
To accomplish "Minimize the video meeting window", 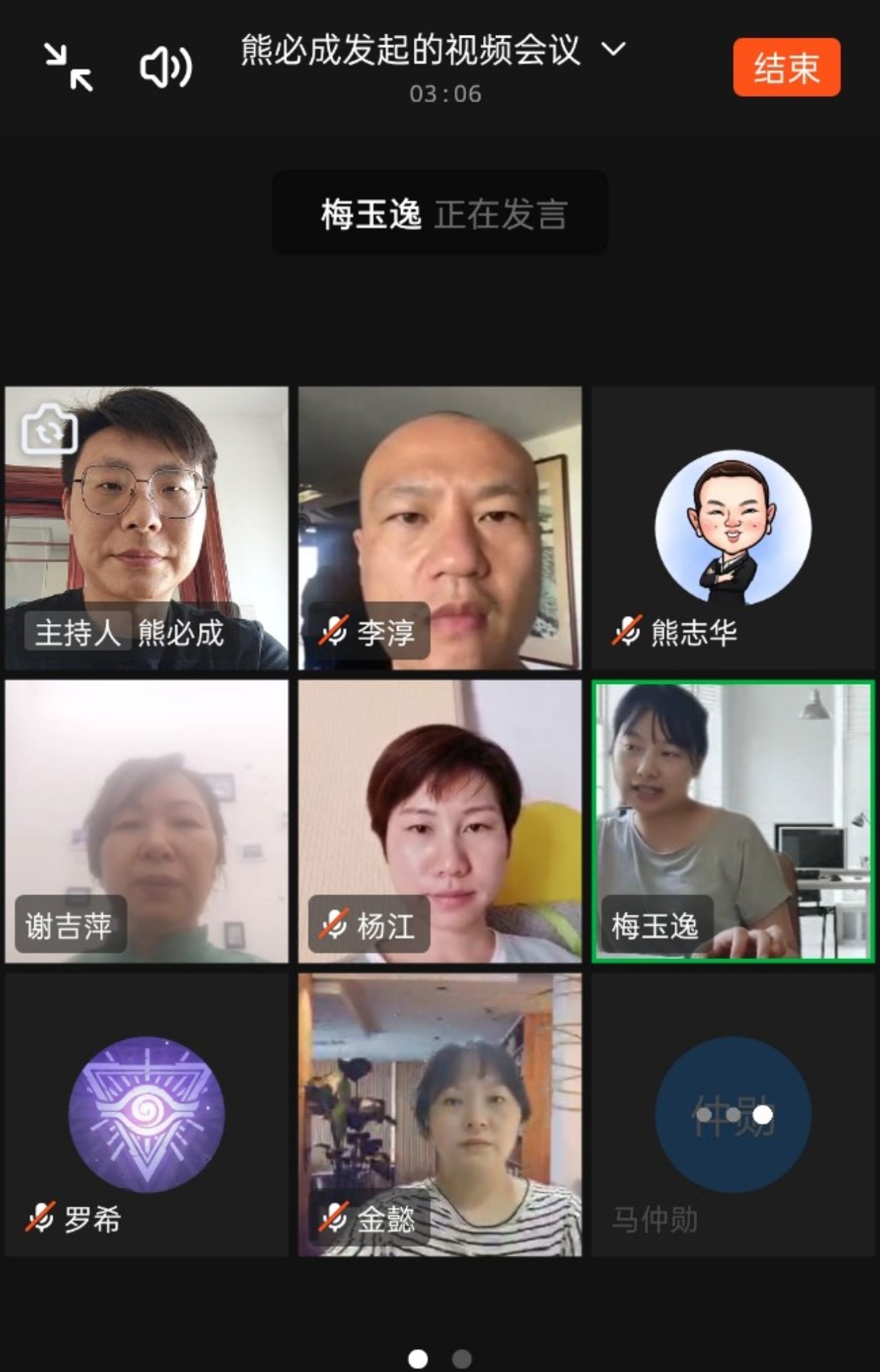I will point(68,67).
